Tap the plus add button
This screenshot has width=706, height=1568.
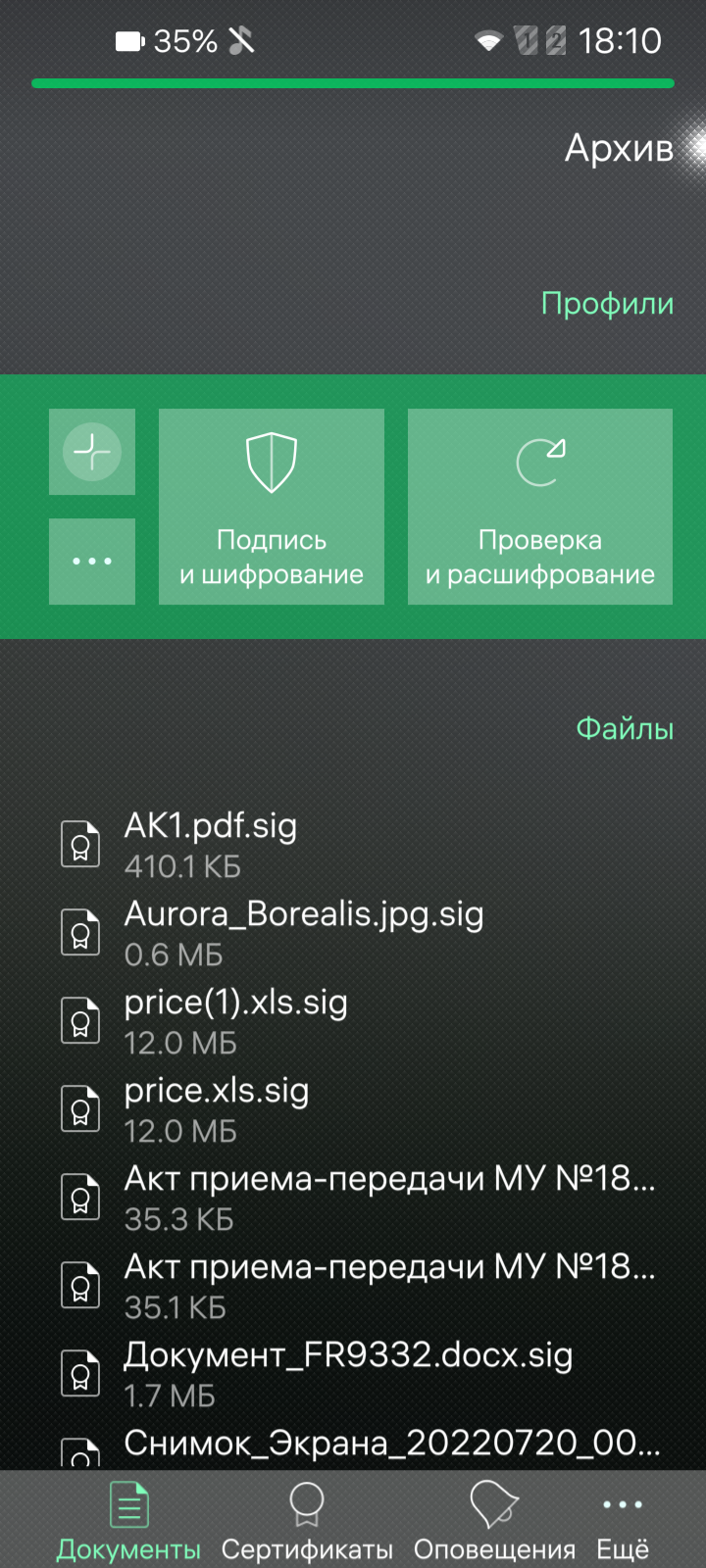(92, 452)
